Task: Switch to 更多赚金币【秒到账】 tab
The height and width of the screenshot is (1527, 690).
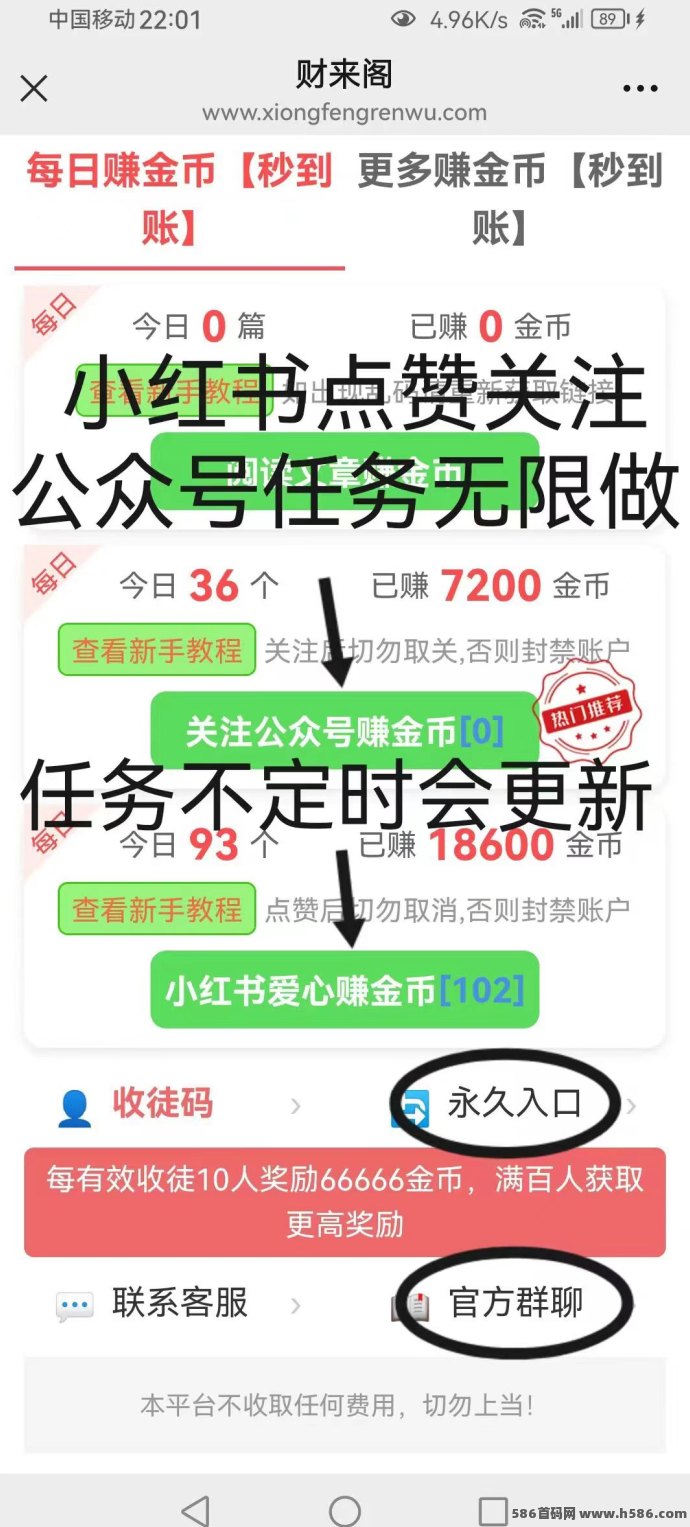Action: (511, 199)
